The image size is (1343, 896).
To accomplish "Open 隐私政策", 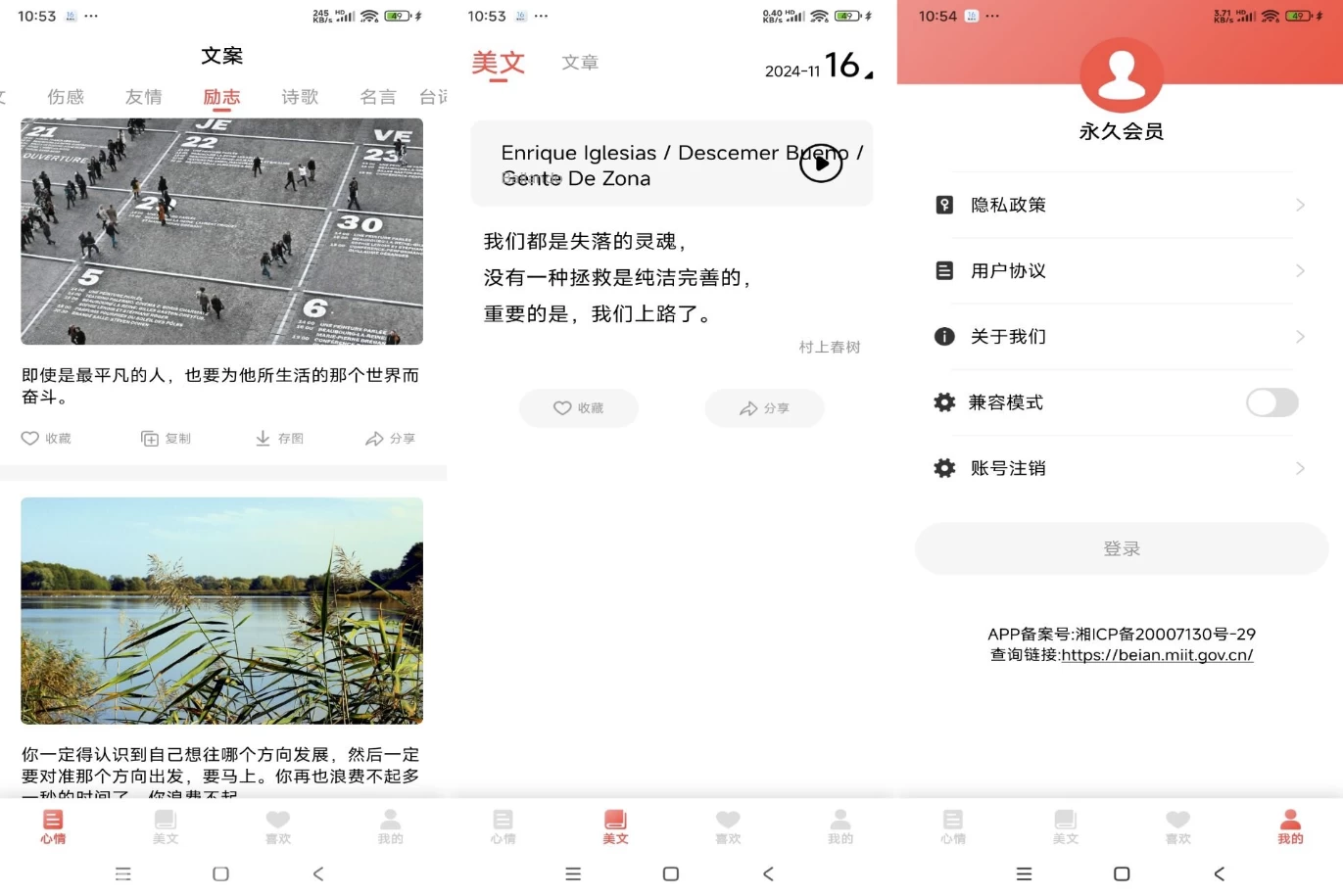I will (1121, 205).
